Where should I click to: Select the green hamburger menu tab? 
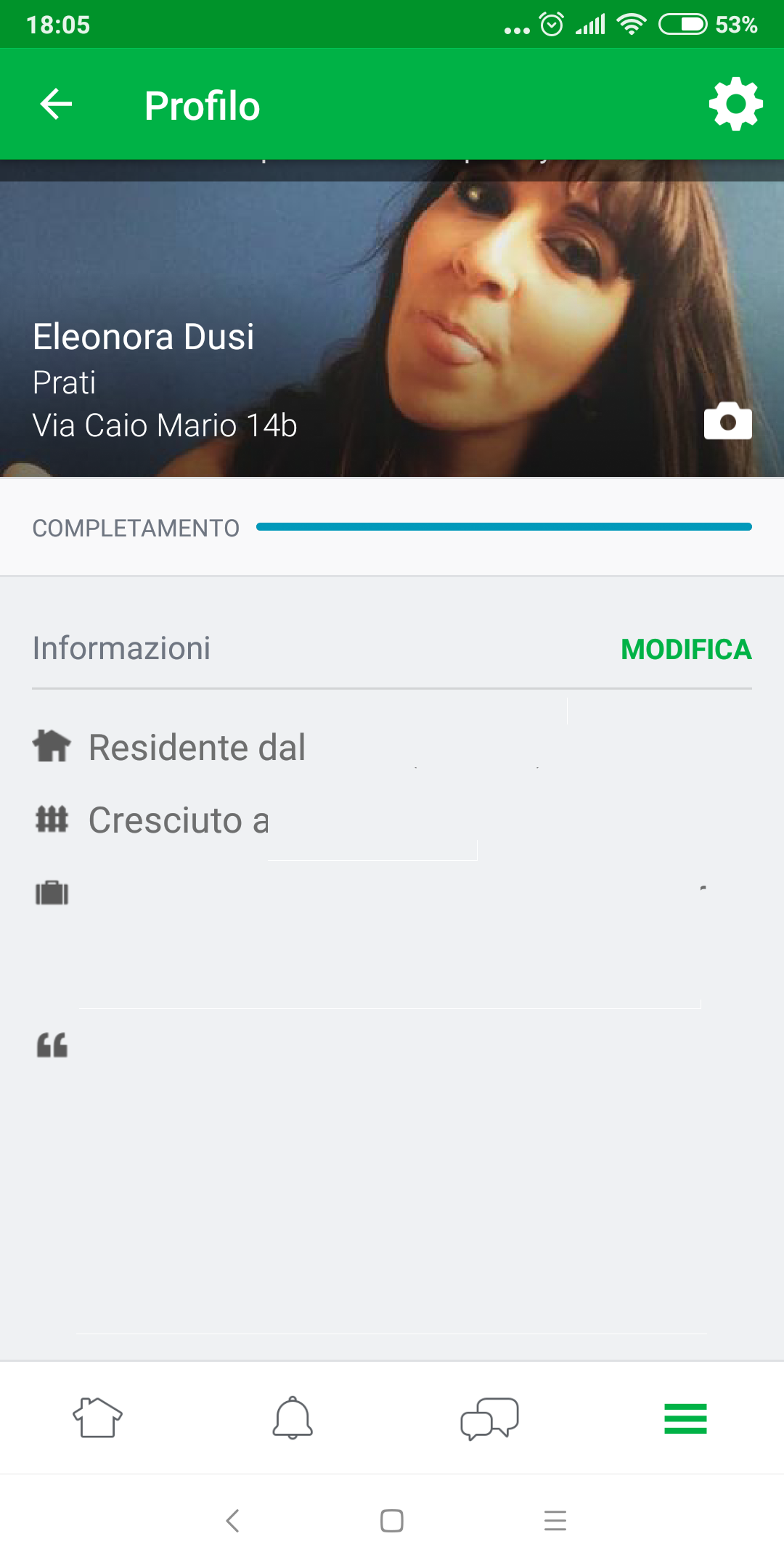(685, 1418)
